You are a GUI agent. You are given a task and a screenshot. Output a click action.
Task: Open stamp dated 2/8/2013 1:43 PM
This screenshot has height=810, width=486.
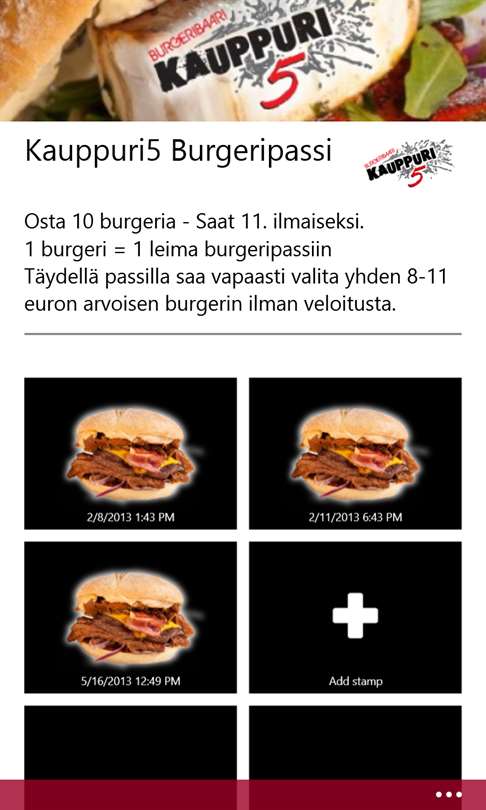131,454
